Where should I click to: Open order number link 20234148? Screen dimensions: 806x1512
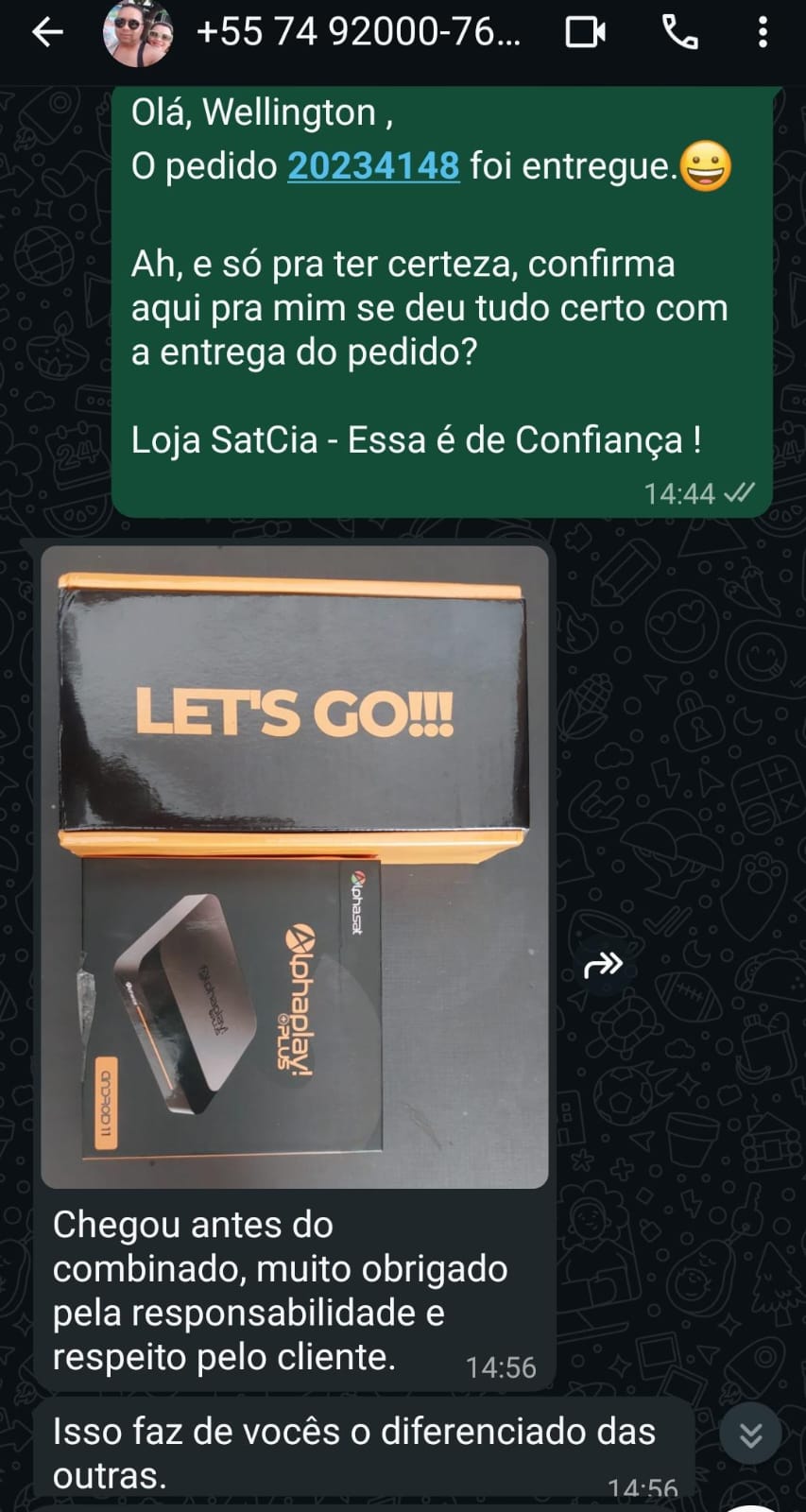click(x=373, y=166)
